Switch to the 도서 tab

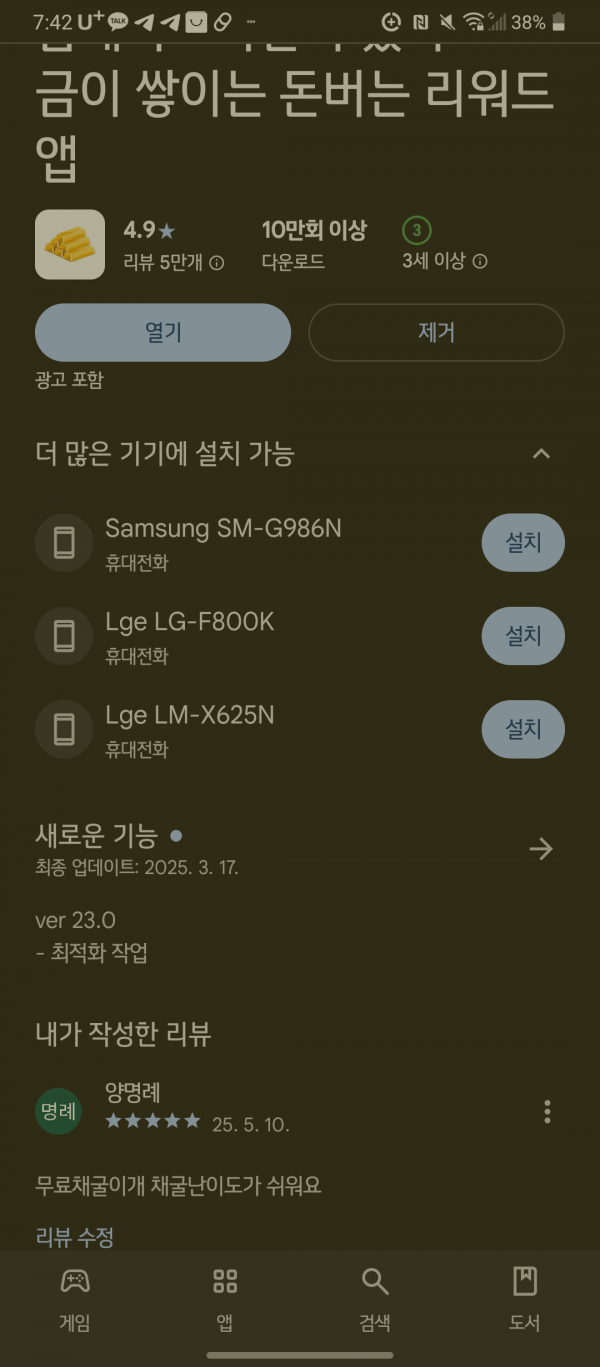(525, 1299)
